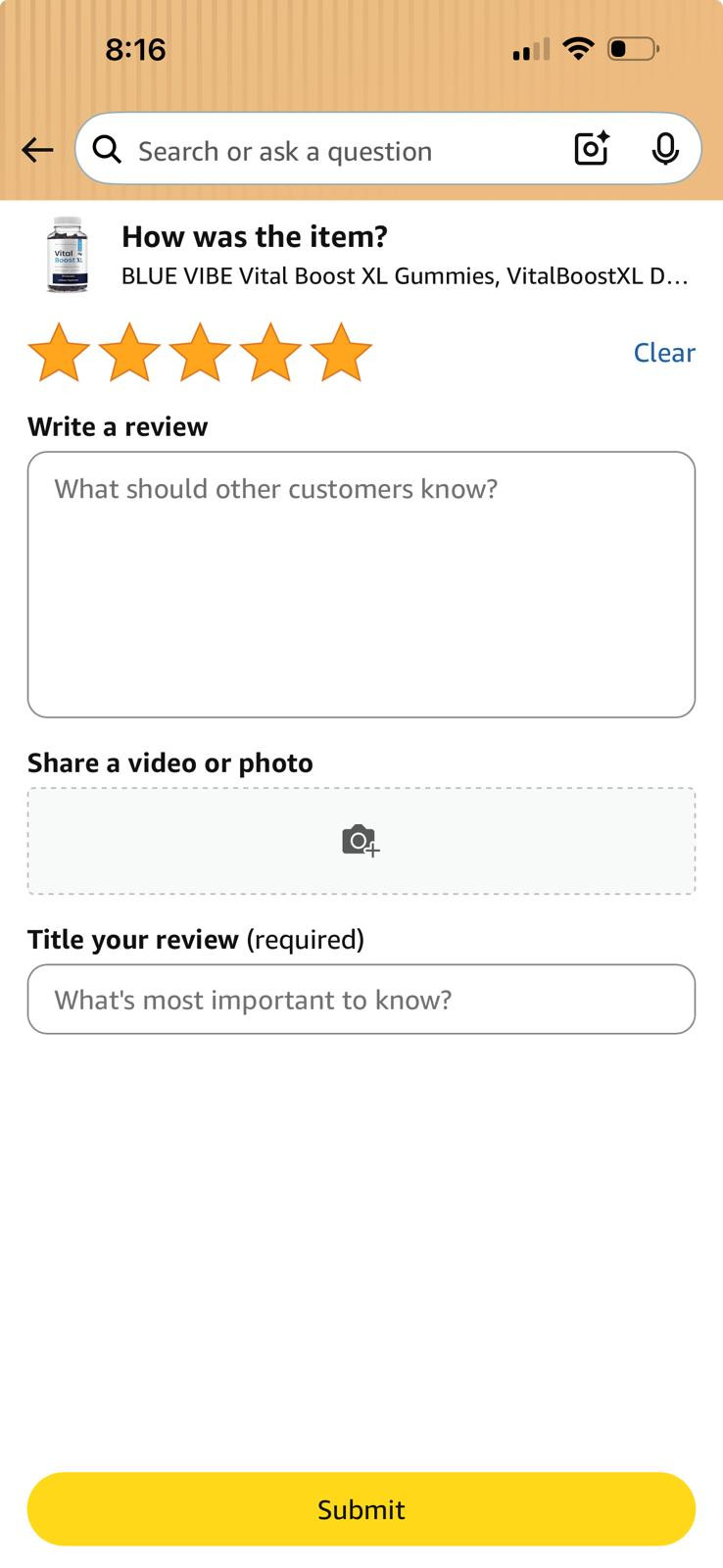Tap the Title your review field
The width and height of the screenshot is (723, 1568).
point(361,1000)
